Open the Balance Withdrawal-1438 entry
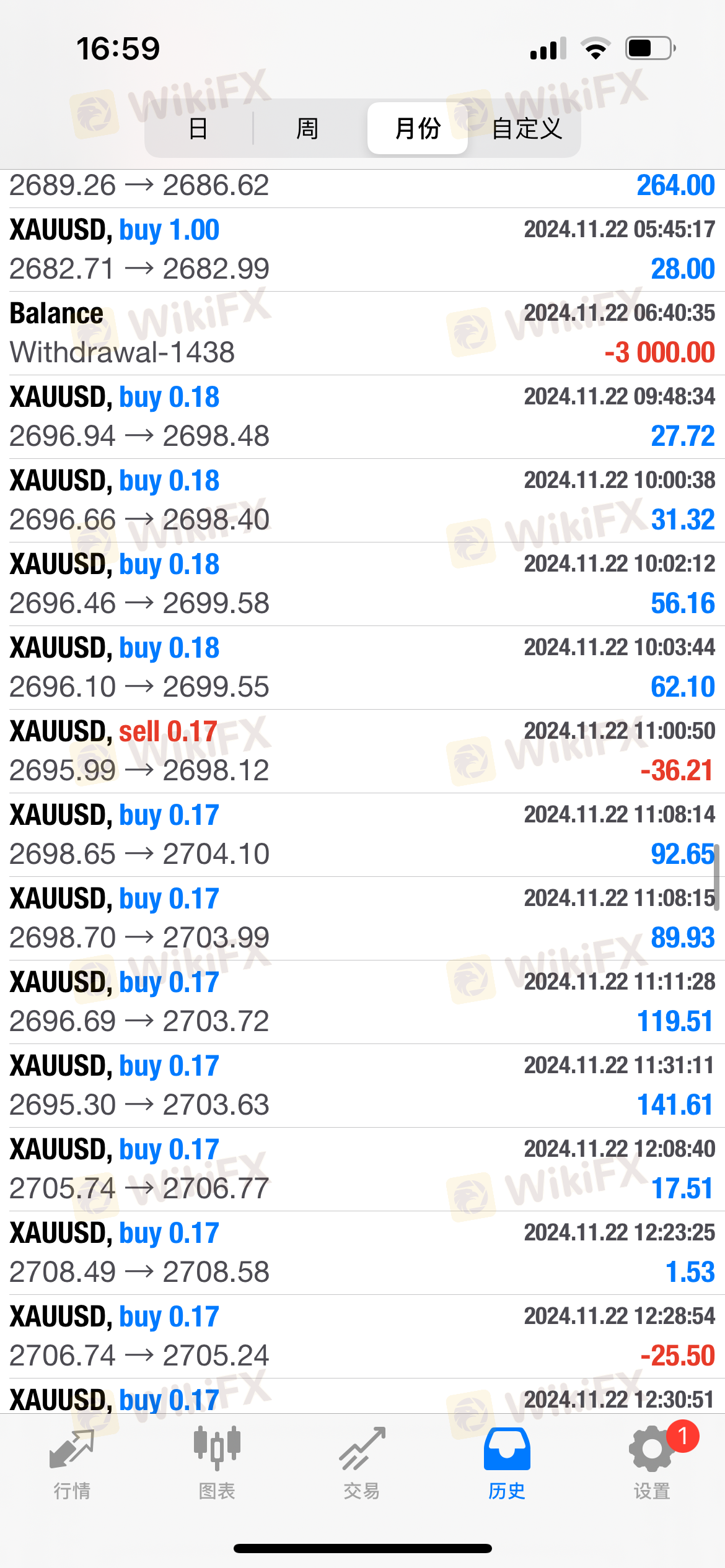The image size is (725, 1568). tap(362, 333)
